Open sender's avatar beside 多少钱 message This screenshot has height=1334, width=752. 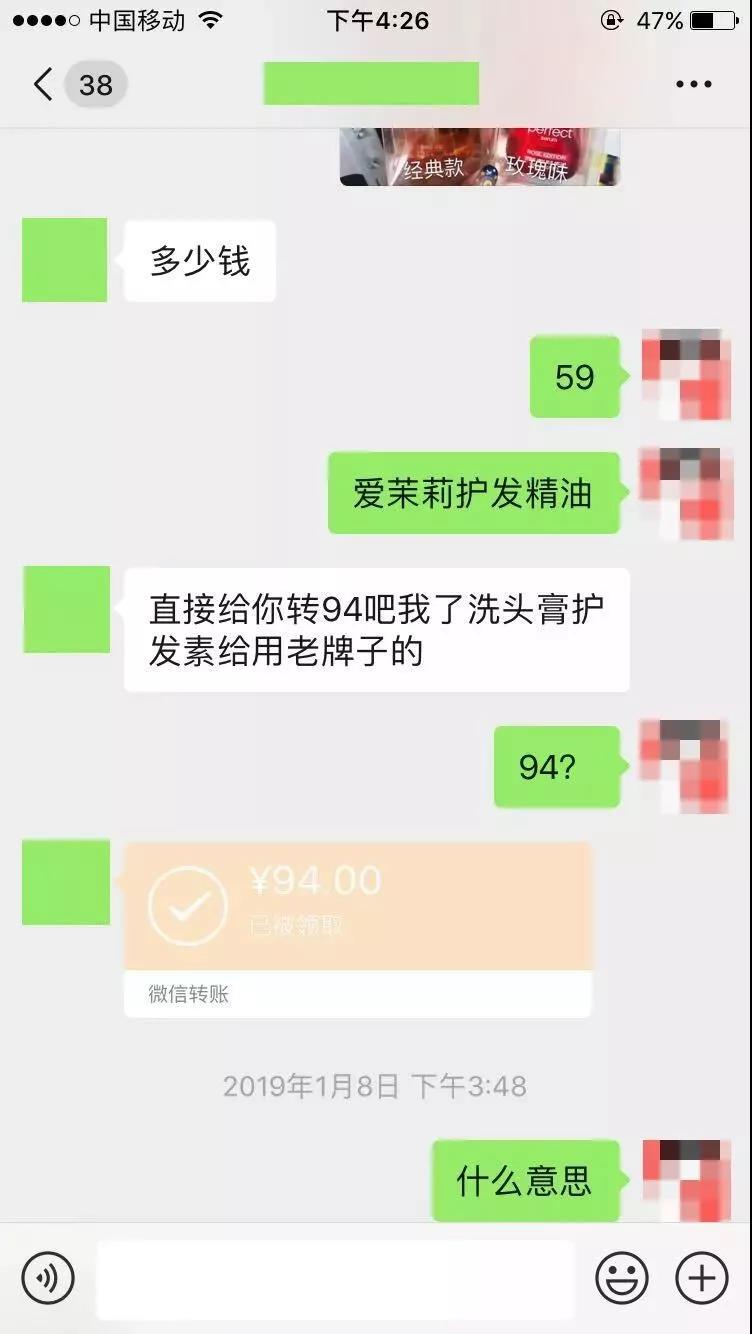[x=64, y=260]
